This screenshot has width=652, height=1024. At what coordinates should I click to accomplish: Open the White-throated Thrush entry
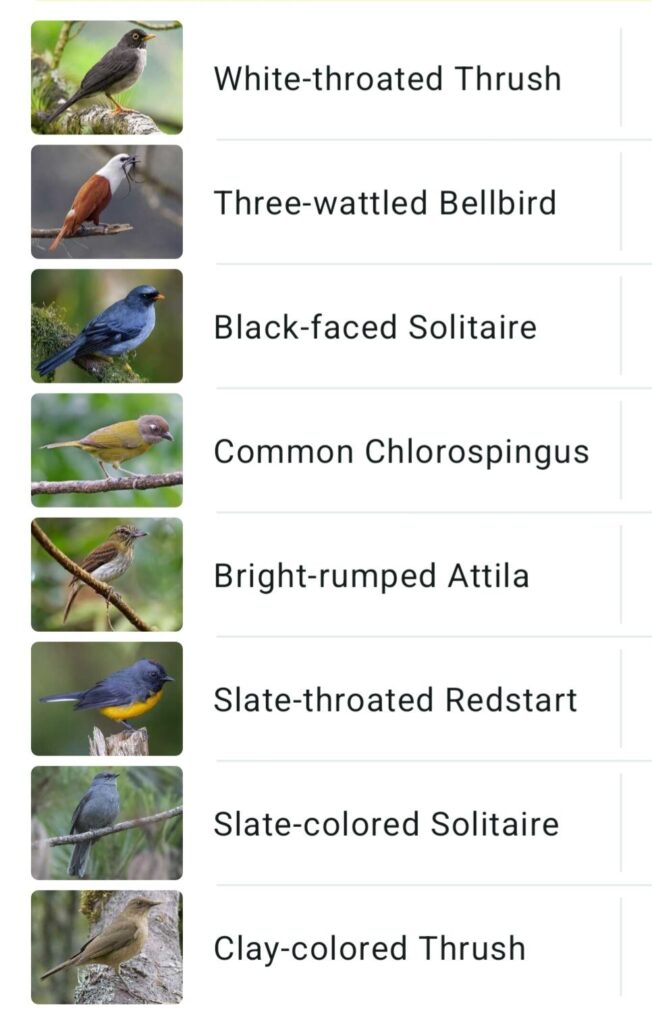click(387, 79)
